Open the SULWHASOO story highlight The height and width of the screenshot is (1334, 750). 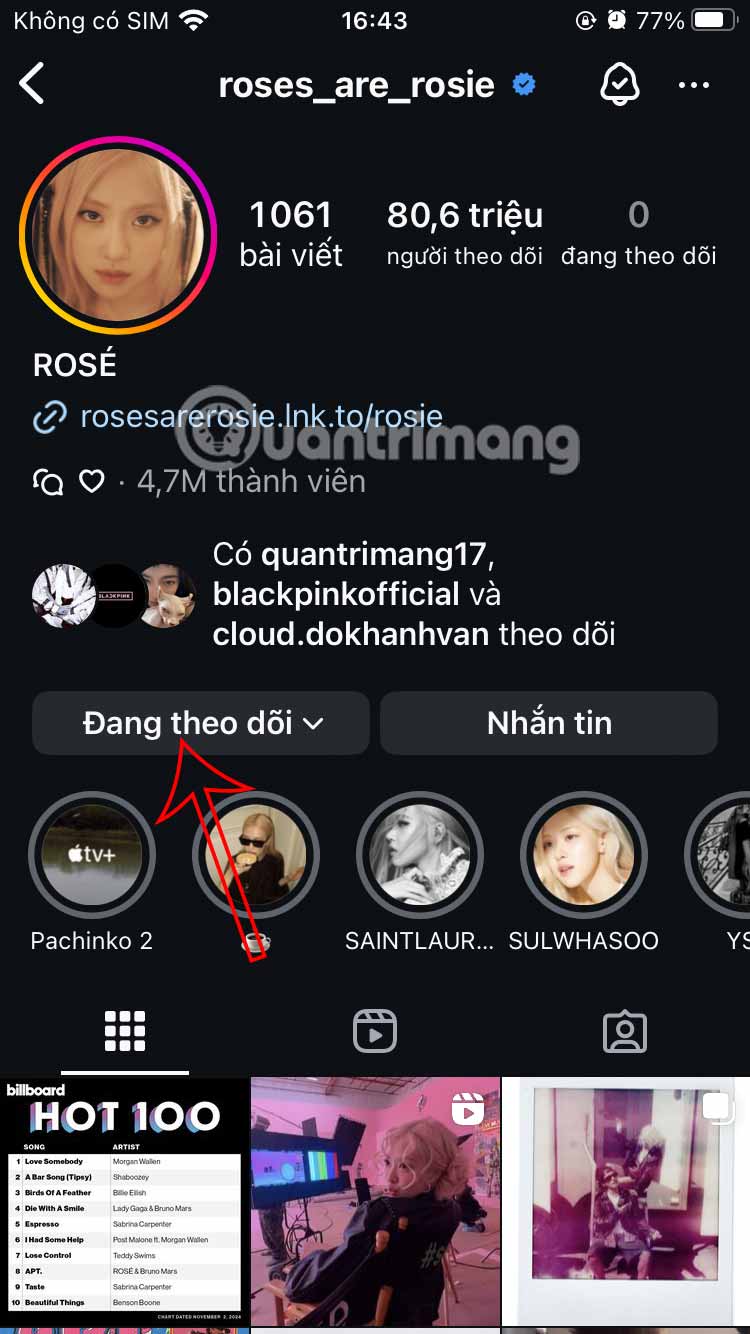tap(584, 855)
